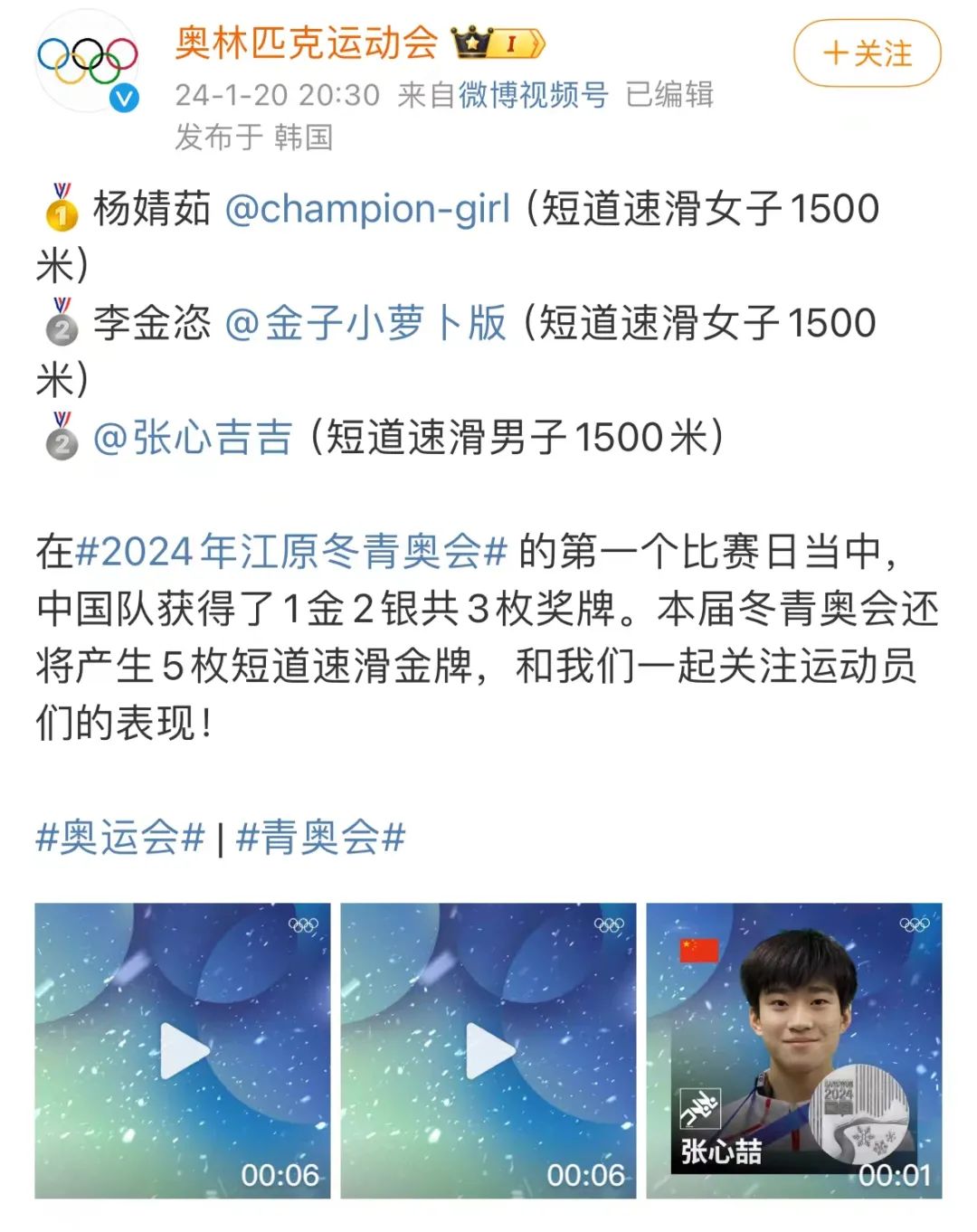This screenshot has height=1232, width=977.
Task: Play the first 00:06 video
Action: [183, 1050]
